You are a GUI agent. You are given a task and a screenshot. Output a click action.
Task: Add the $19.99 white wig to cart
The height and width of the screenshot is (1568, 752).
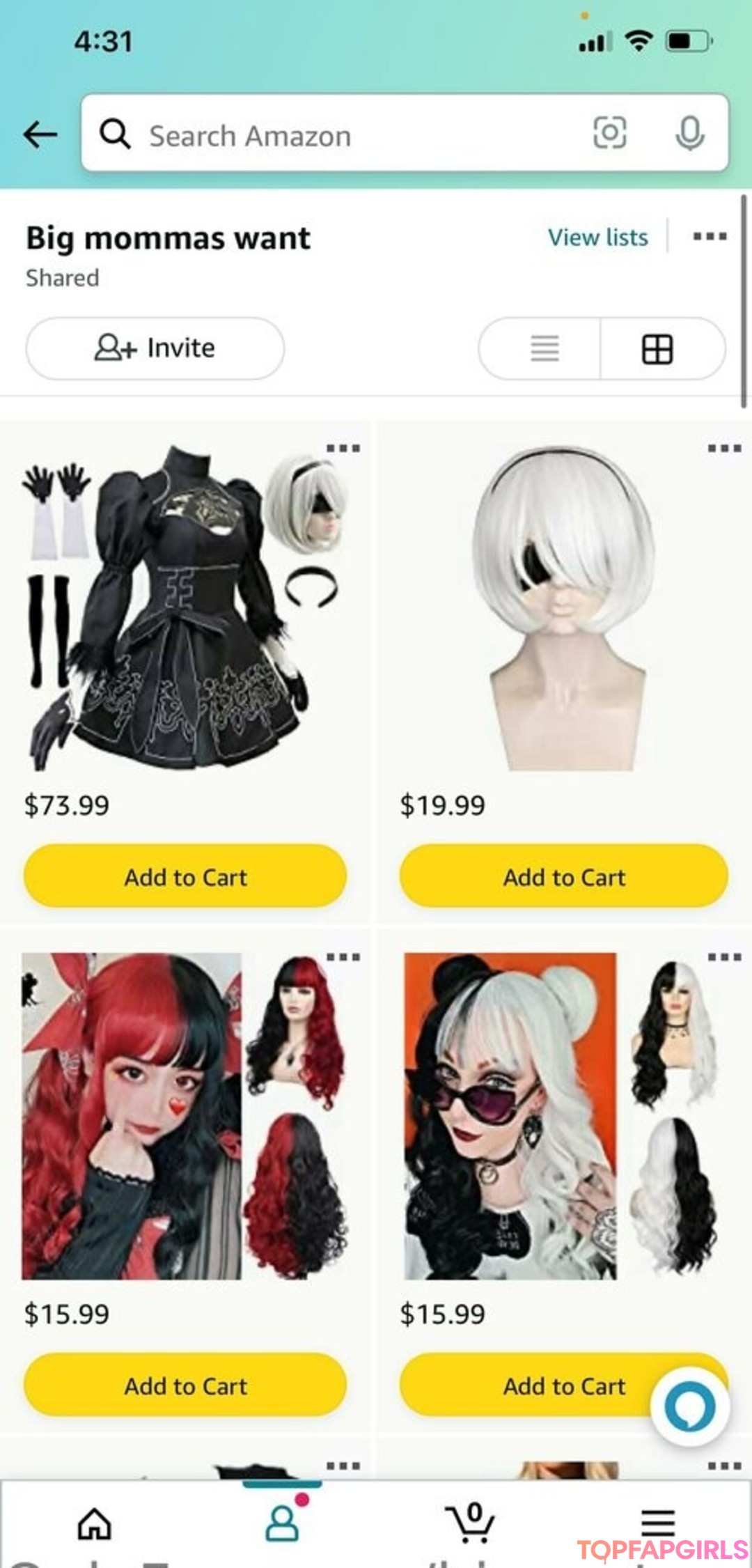point(564,876)
